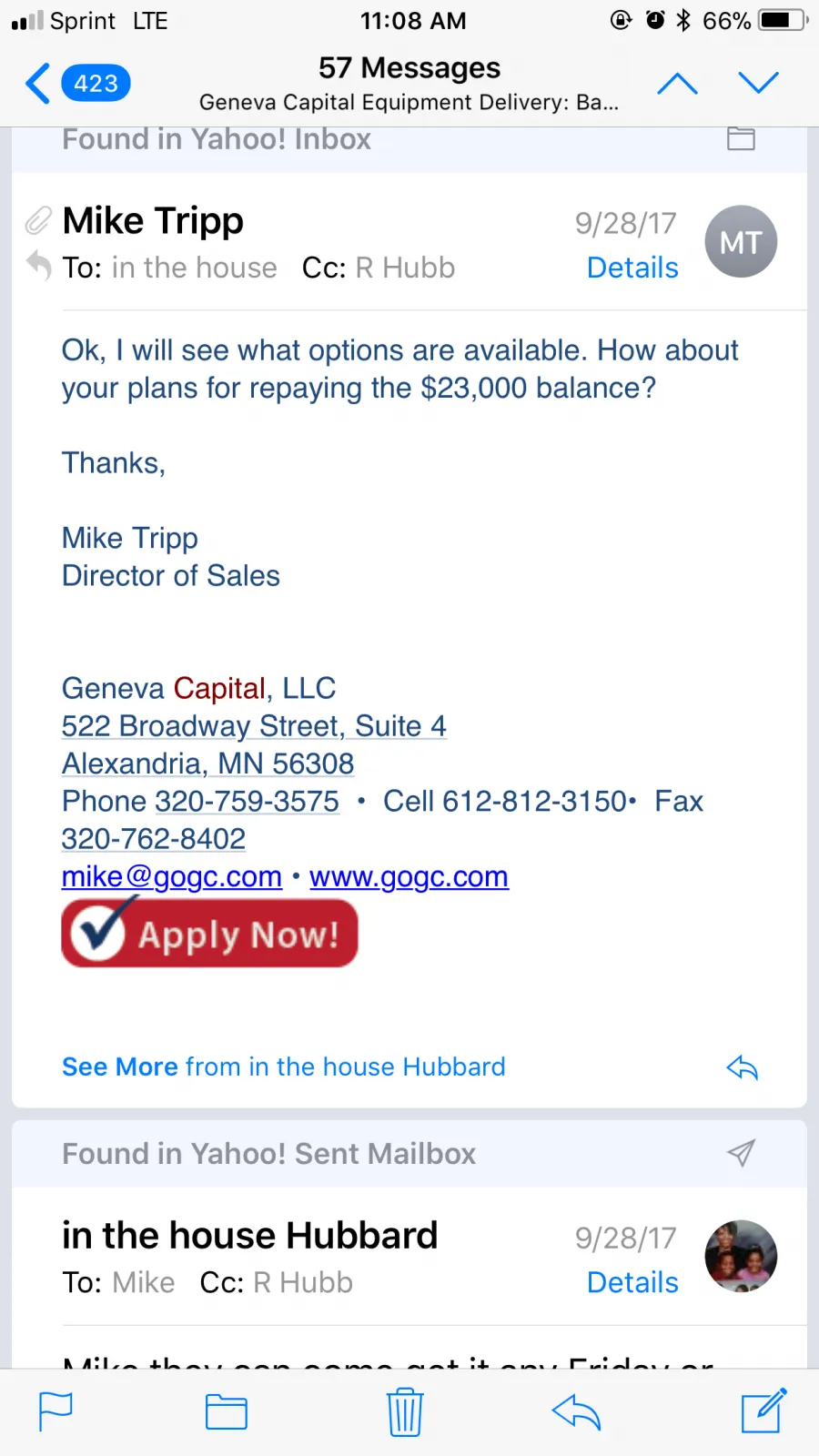Compose a new email
The image size is (819, 1456).
[x=763, y=1412]
